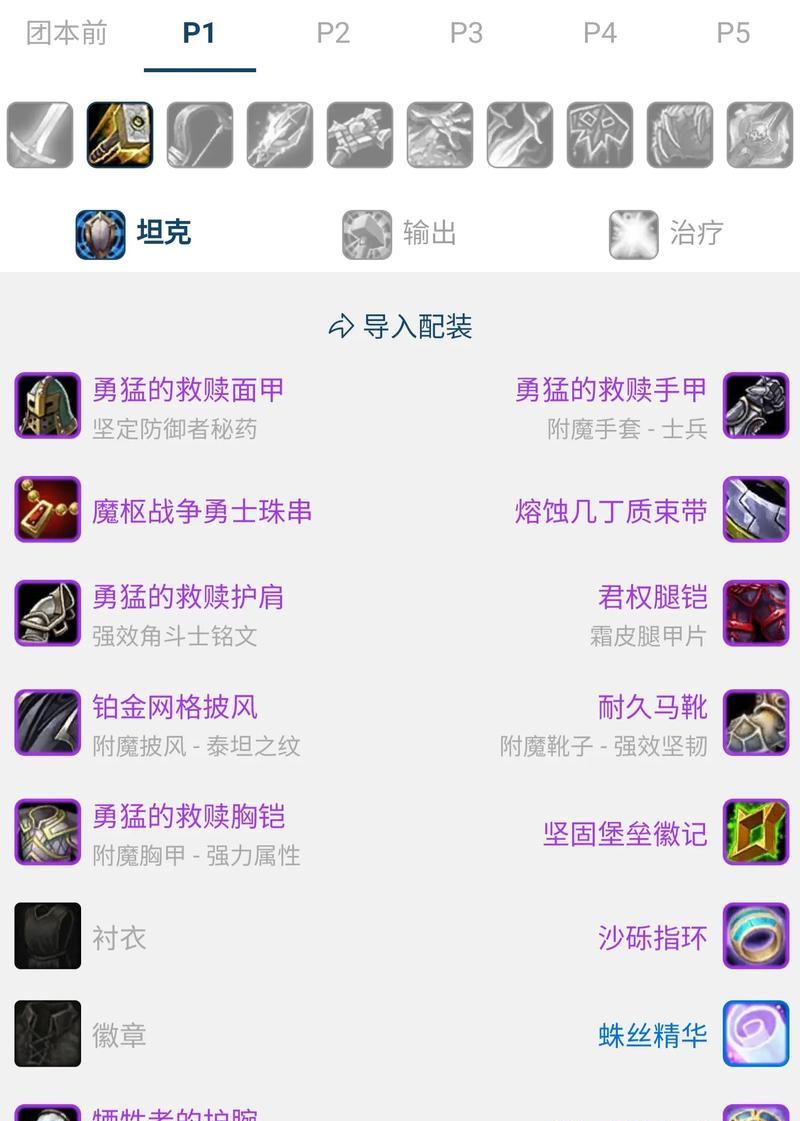Click the 导入配装 button
Image resolution: width=800 pixels, height=1121 pixels.
[400, 326]
